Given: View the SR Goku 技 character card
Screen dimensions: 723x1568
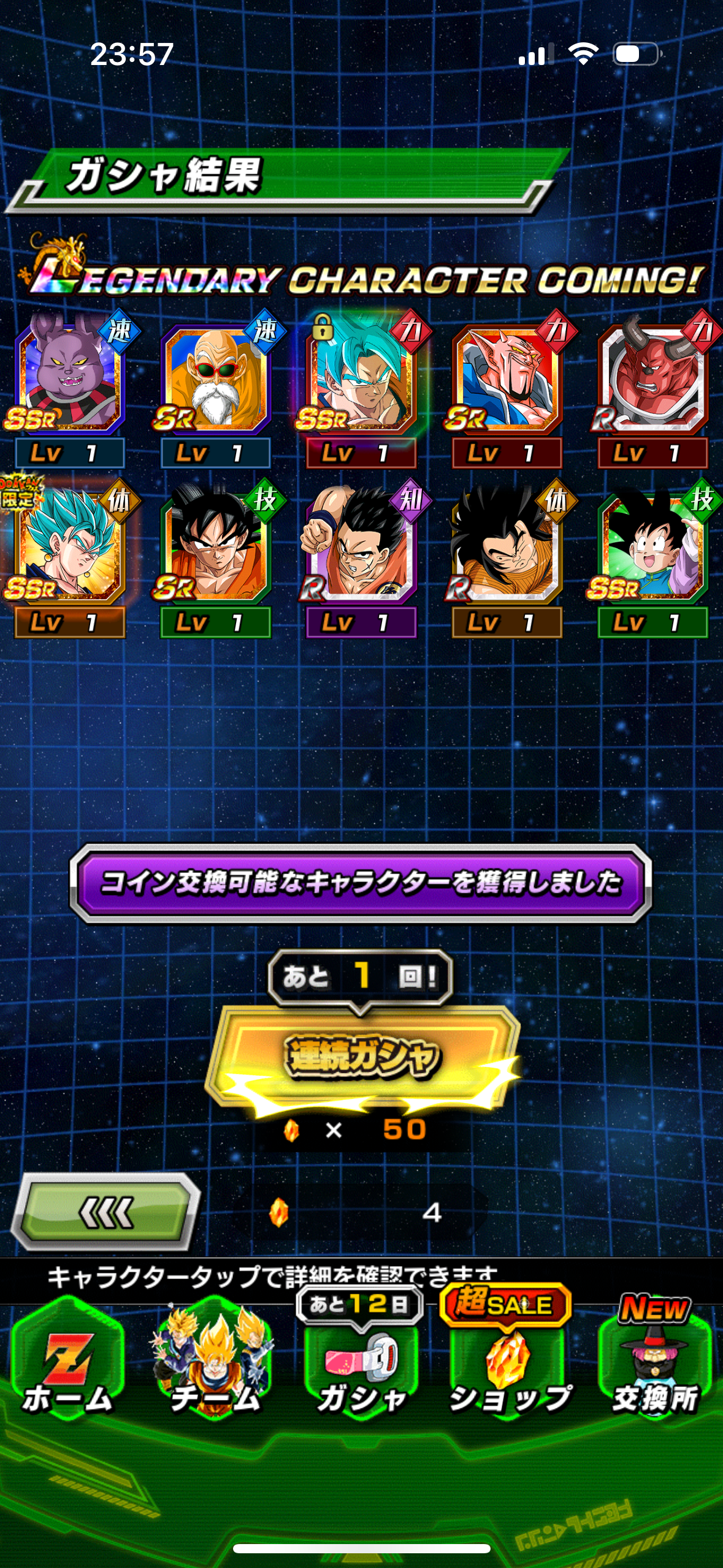Looking at the screenshot, I should [216, 544].
